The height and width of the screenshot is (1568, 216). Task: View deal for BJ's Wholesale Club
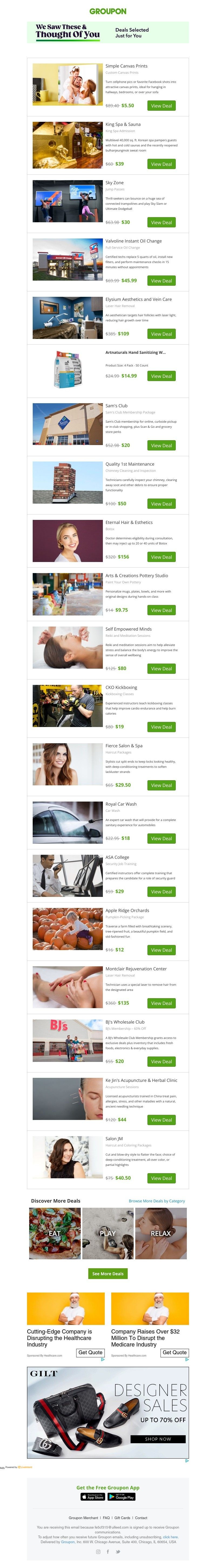tap(161, 1062)
